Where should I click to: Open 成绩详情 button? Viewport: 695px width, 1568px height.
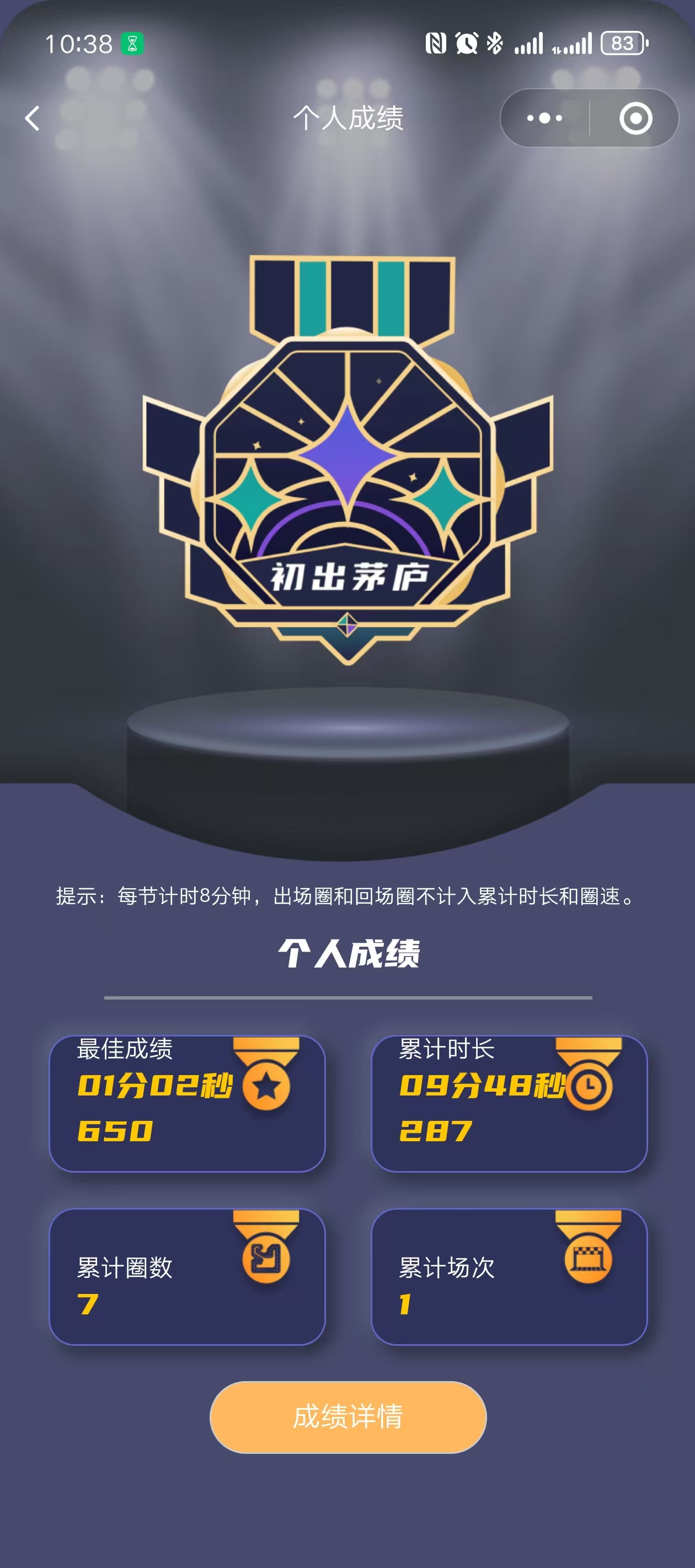[x=348, y=1416]
